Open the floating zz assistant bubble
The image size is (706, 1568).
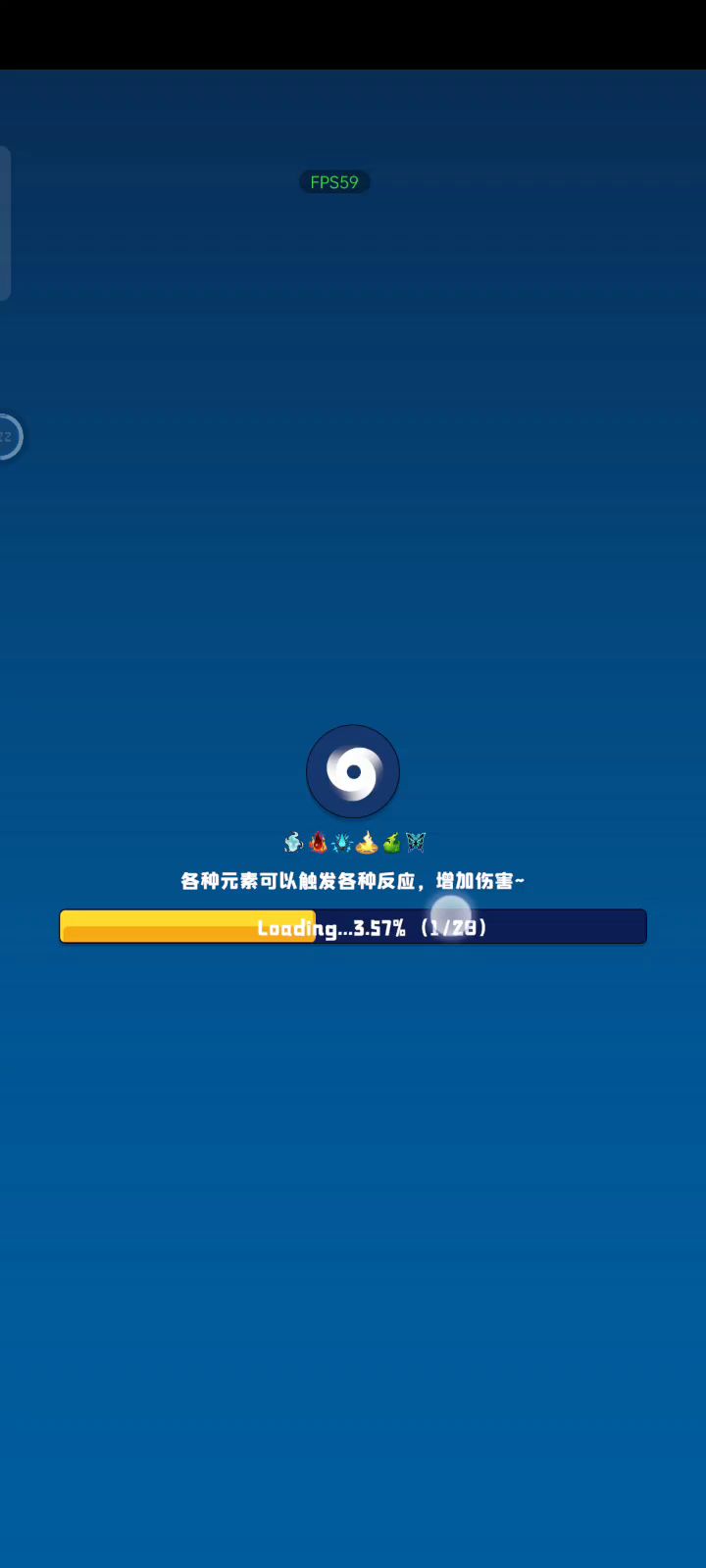[8, 436]
